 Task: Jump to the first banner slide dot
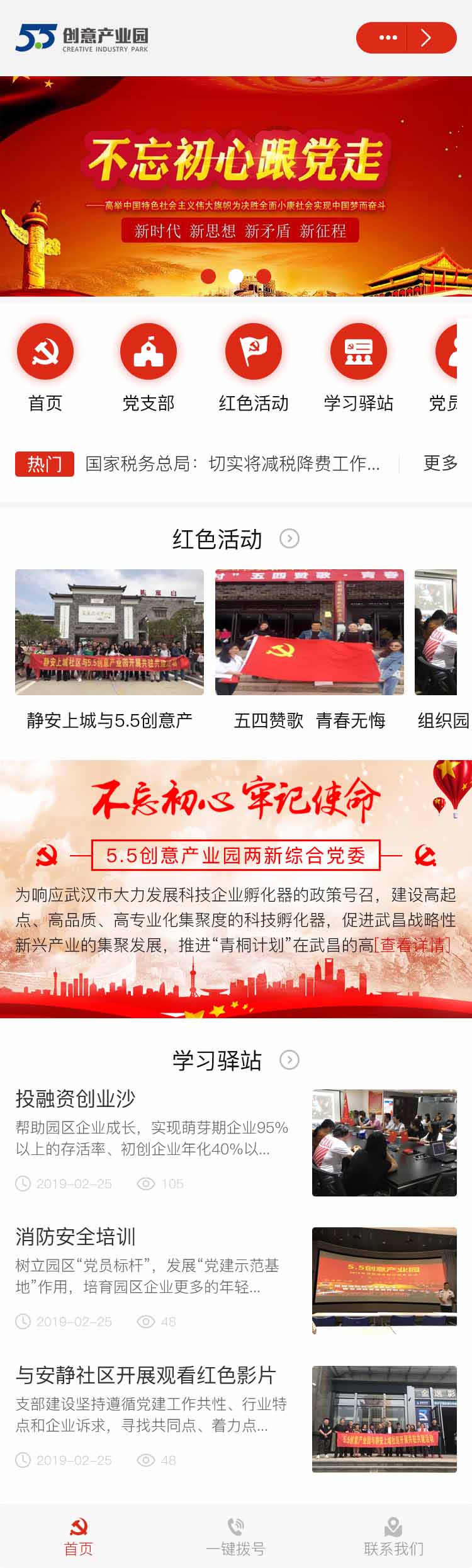[208, 276]
